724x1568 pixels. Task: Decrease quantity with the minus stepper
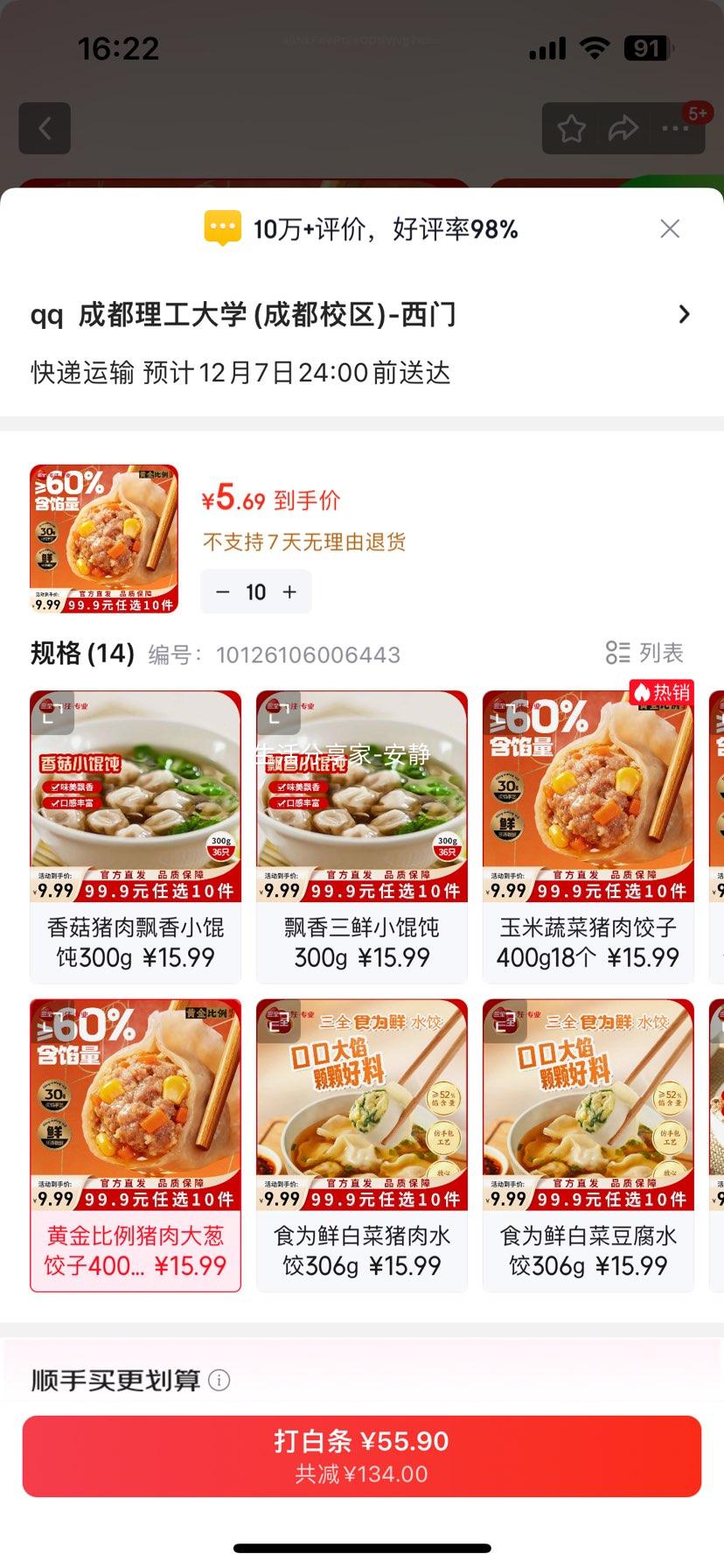[x=222, y=591]
